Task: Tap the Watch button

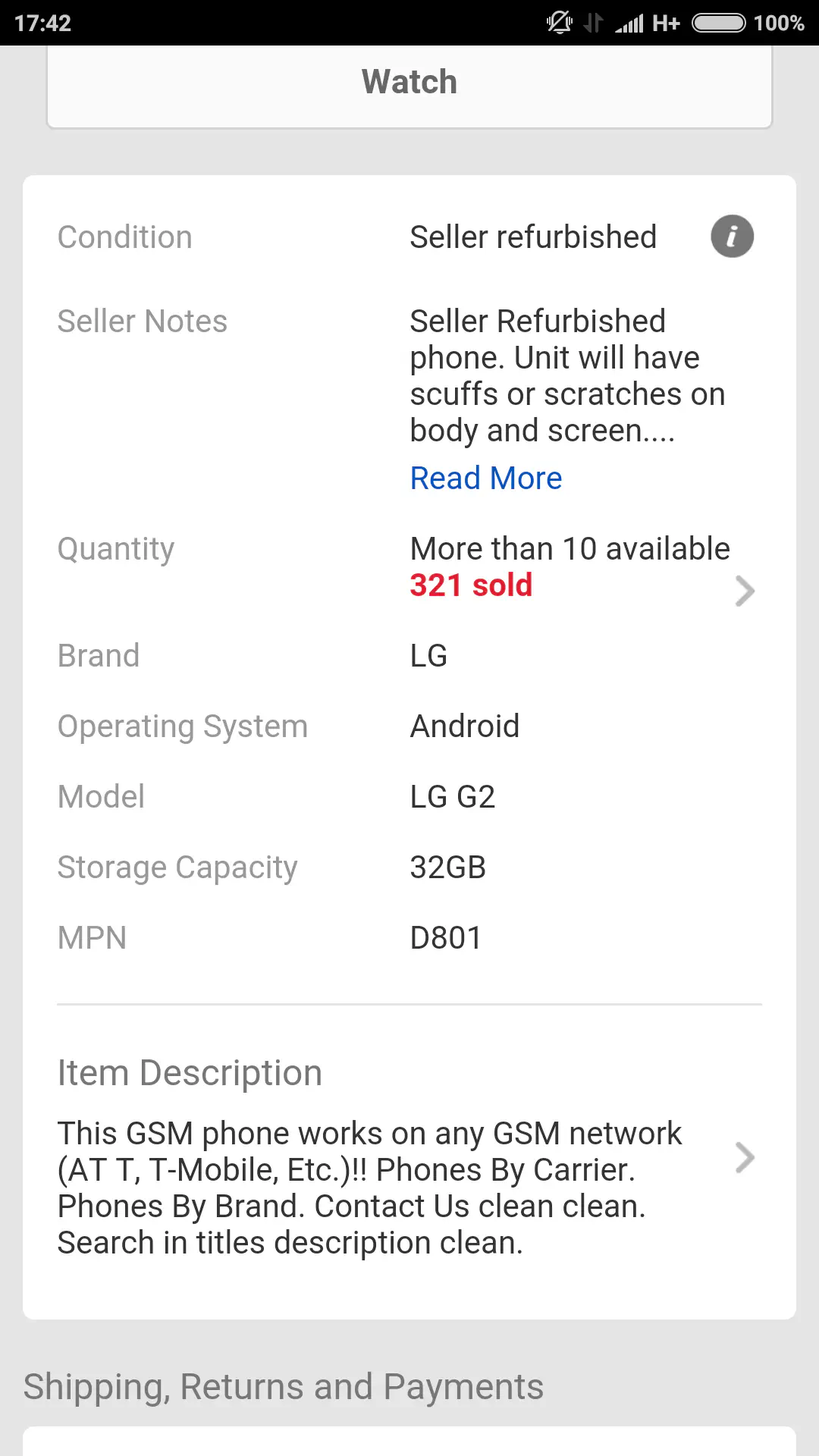Action: [409, 83]
